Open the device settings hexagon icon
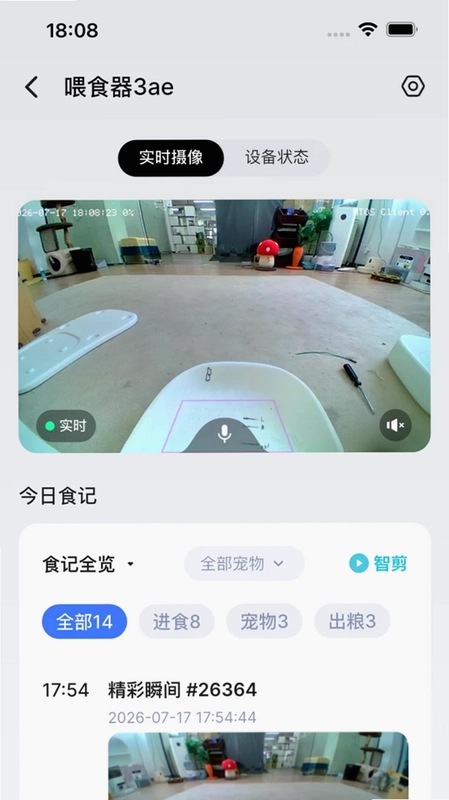 413,86
